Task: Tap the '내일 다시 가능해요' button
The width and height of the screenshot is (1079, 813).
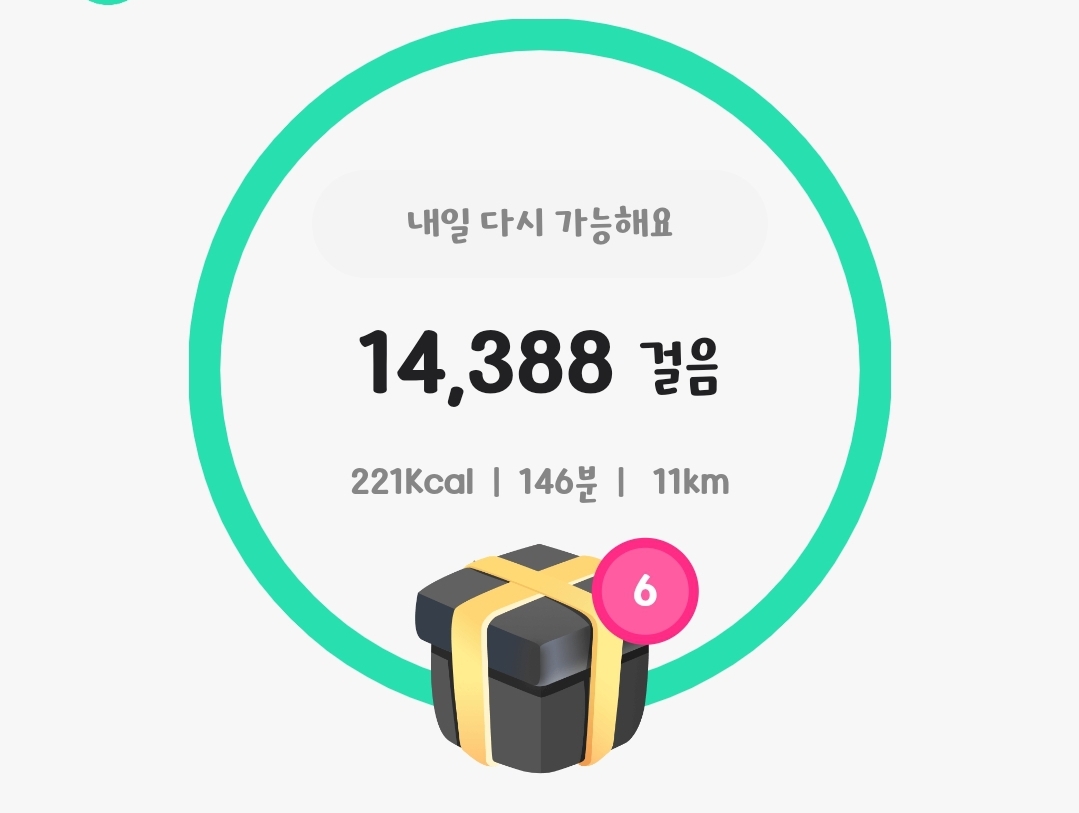Action: [x=540, y=224]
